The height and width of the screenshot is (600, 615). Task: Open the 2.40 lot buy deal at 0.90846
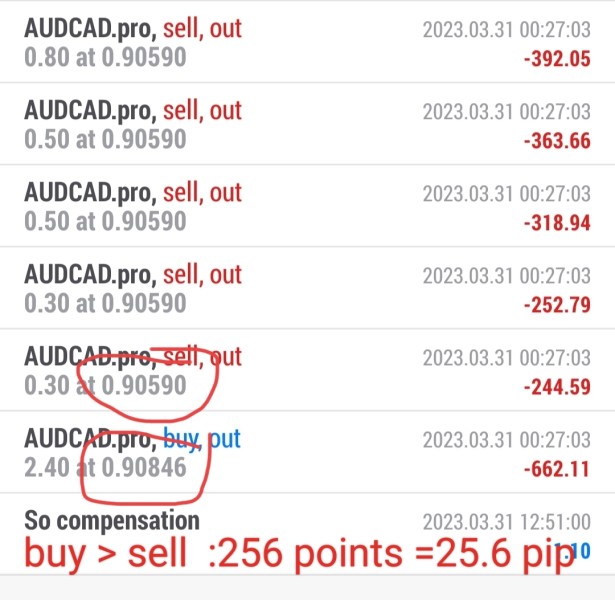pos(307,452)
